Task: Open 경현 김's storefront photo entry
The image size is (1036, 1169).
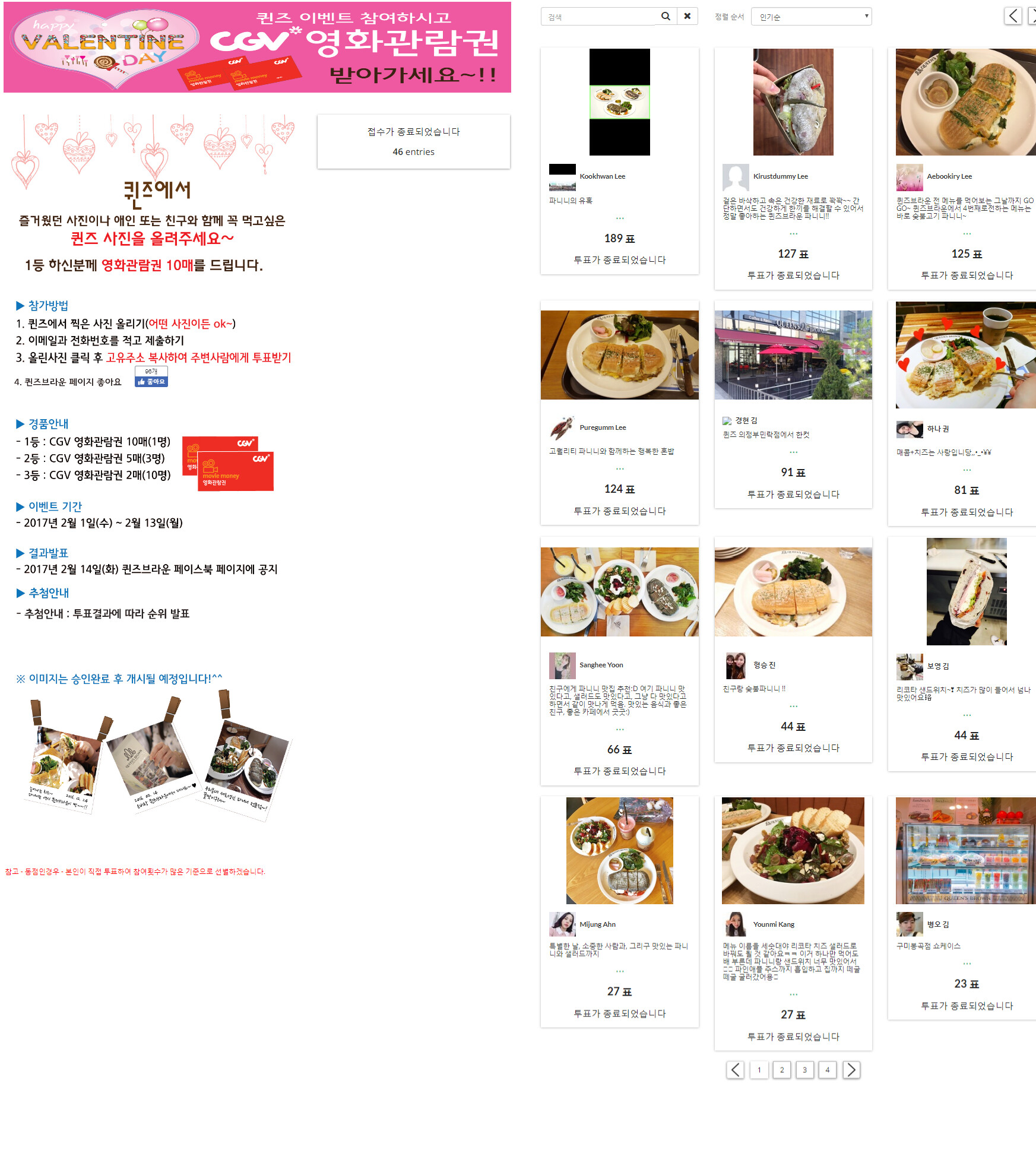Action: (x=793, y=354)
